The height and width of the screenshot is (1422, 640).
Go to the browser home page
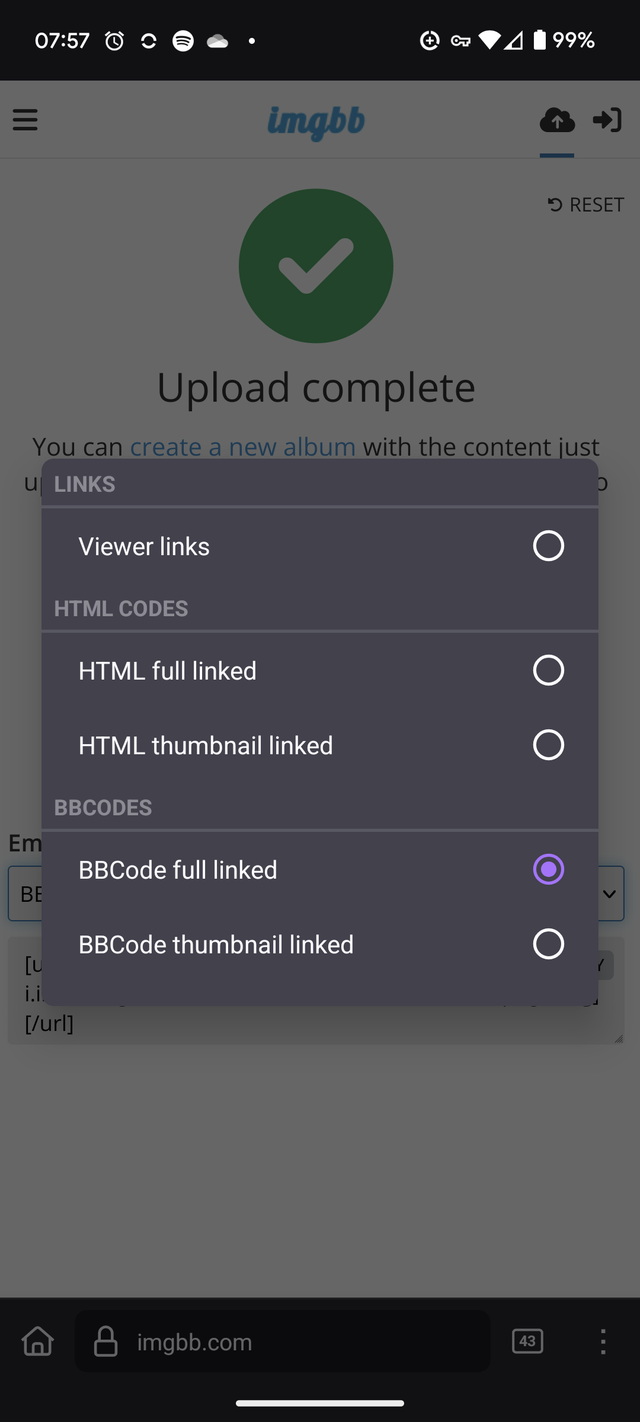click(x=38, y=1342)
